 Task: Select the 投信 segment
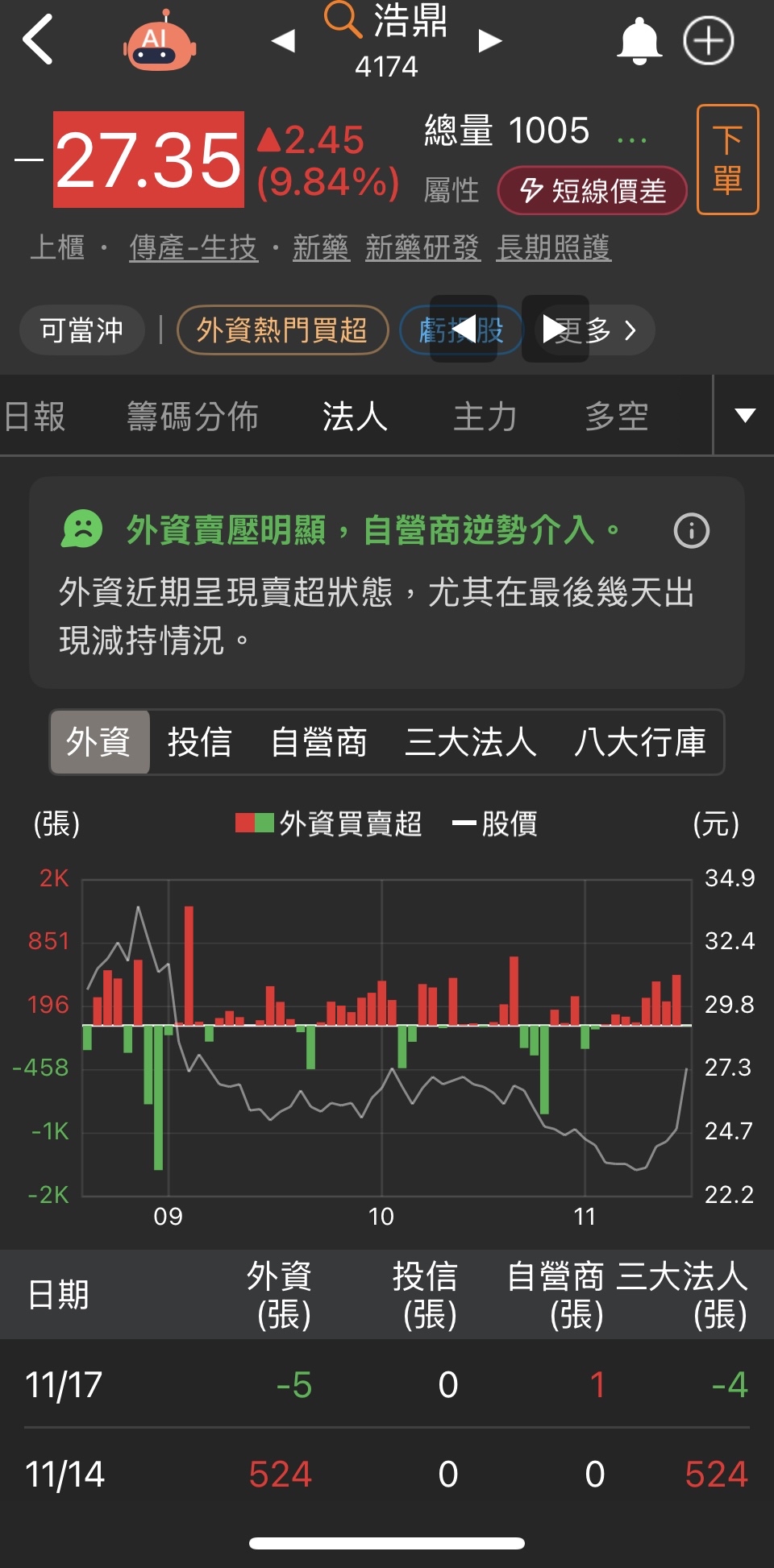[x=199, y=742]
